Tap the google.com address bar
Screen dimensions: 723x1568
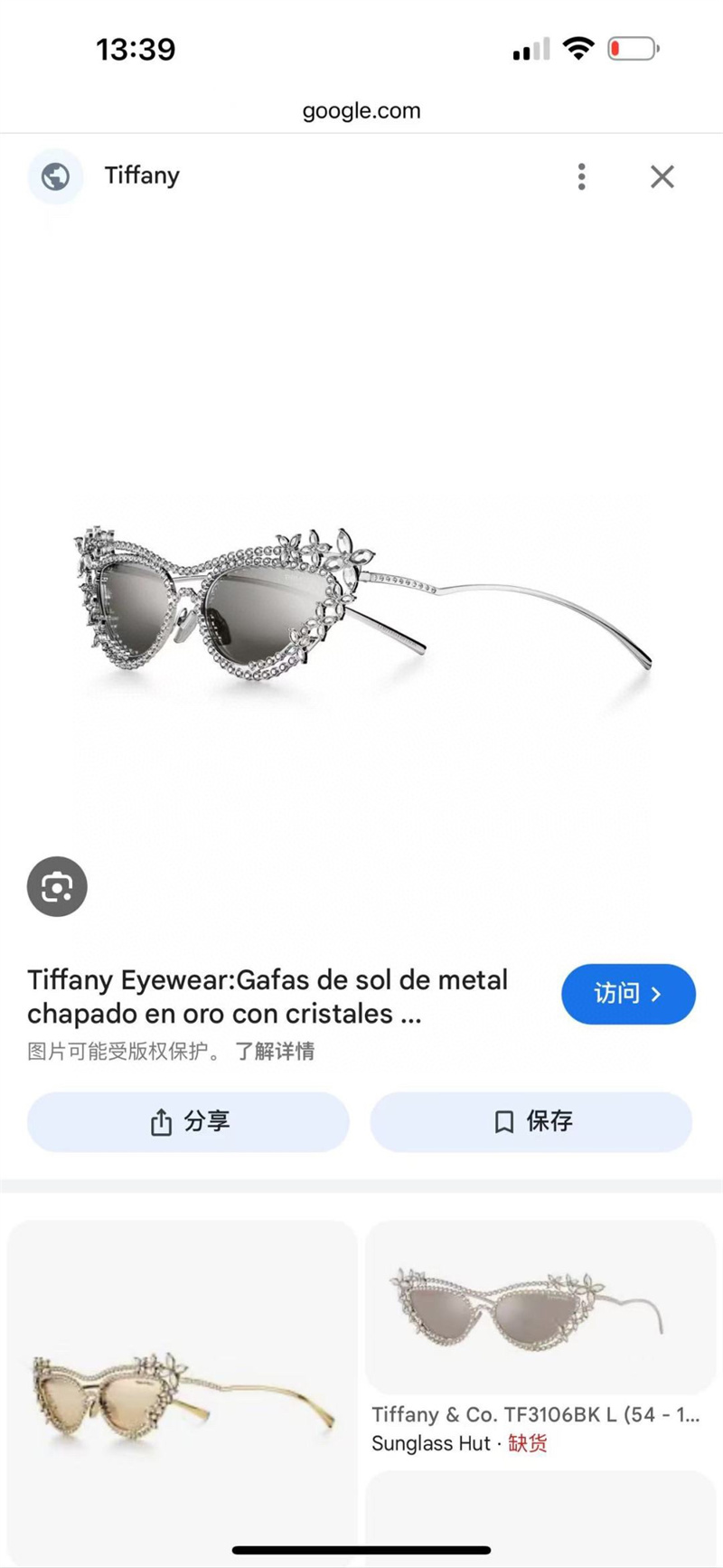(361, 111)
